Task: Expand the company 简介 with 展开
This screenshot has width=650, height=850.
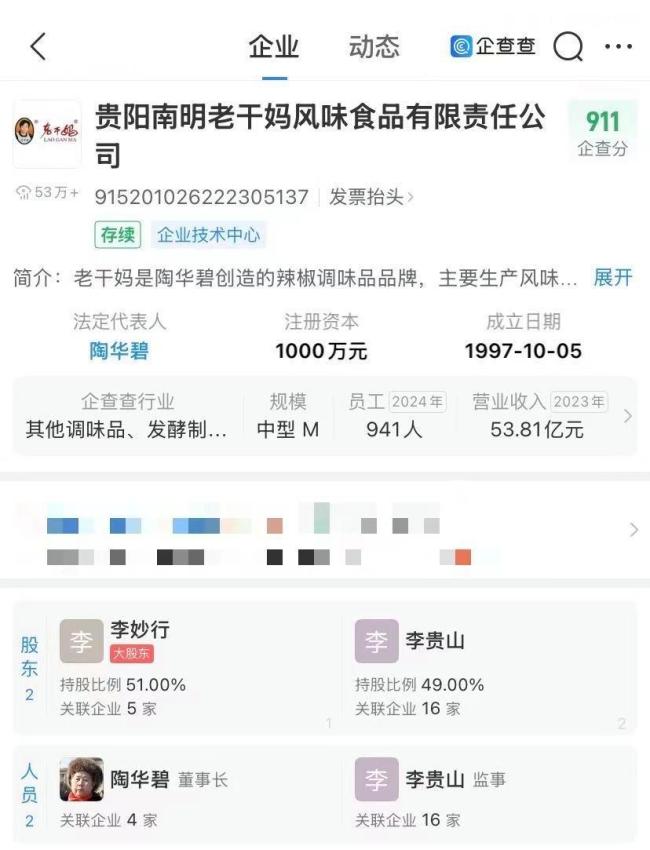Action: 612,278
